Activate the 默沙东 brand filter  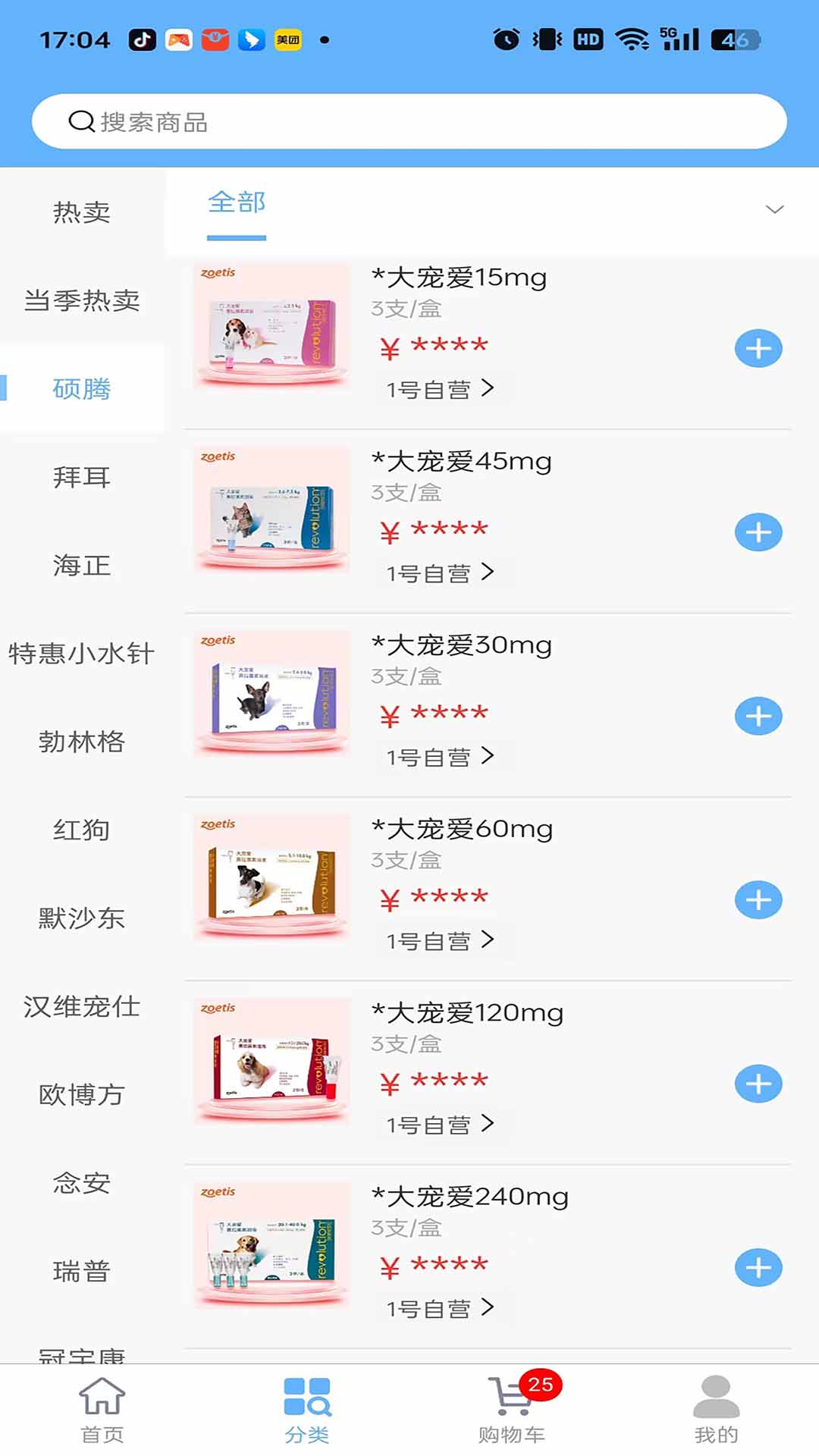click(81, 919)
